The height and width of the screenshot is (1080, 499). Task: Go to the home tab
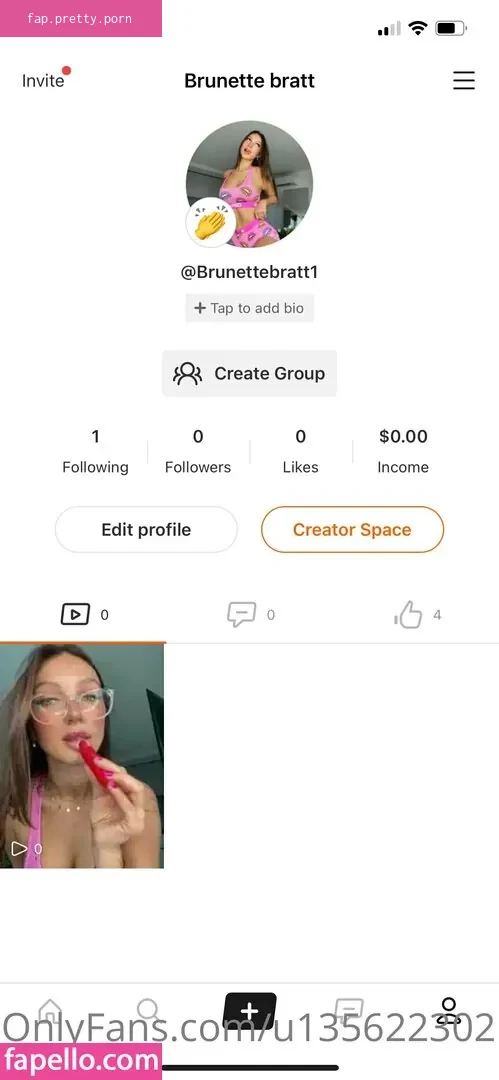(50, 1011)
